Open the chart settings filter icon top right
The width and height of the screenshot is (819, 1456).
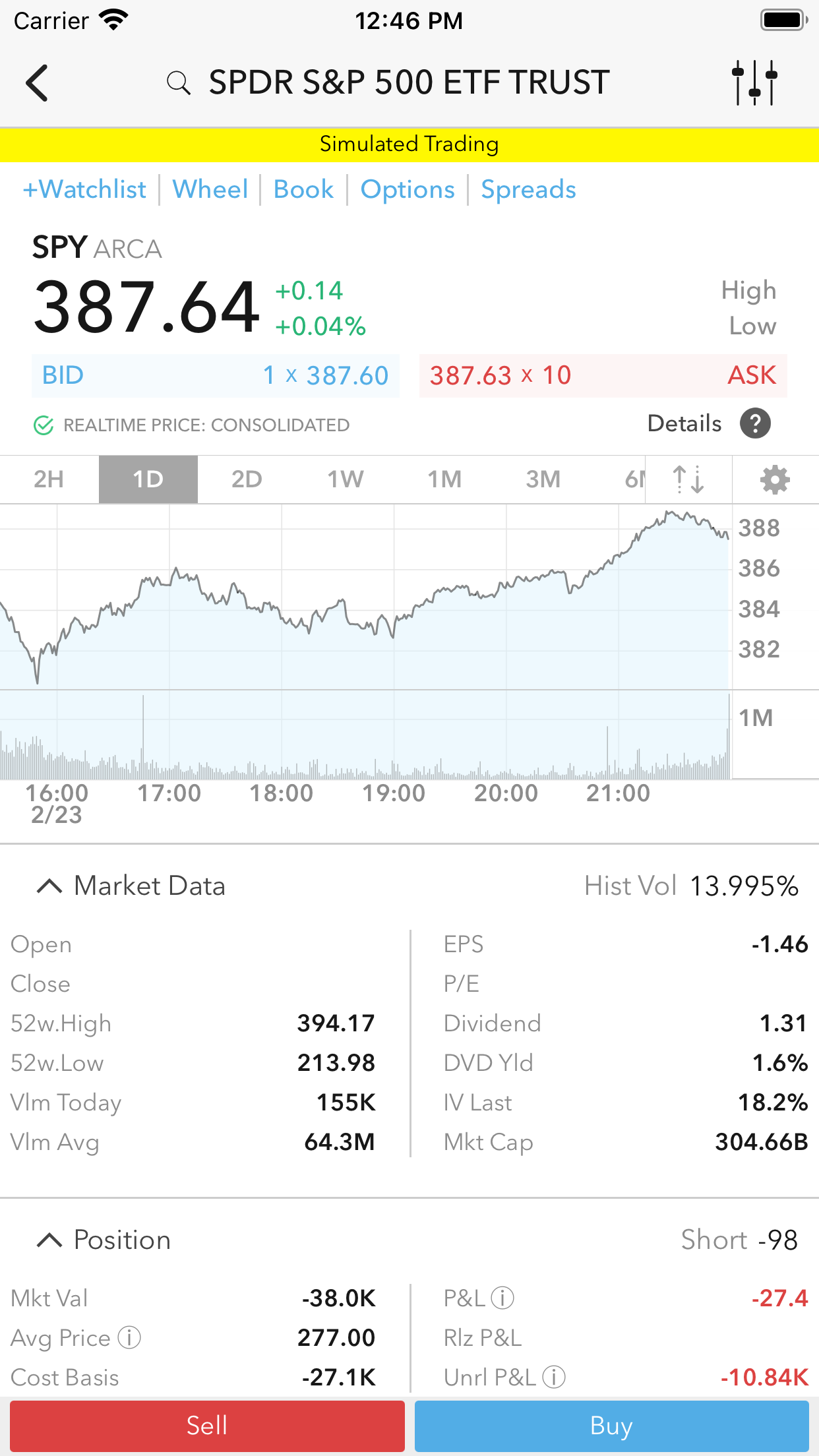click(754, 82)
